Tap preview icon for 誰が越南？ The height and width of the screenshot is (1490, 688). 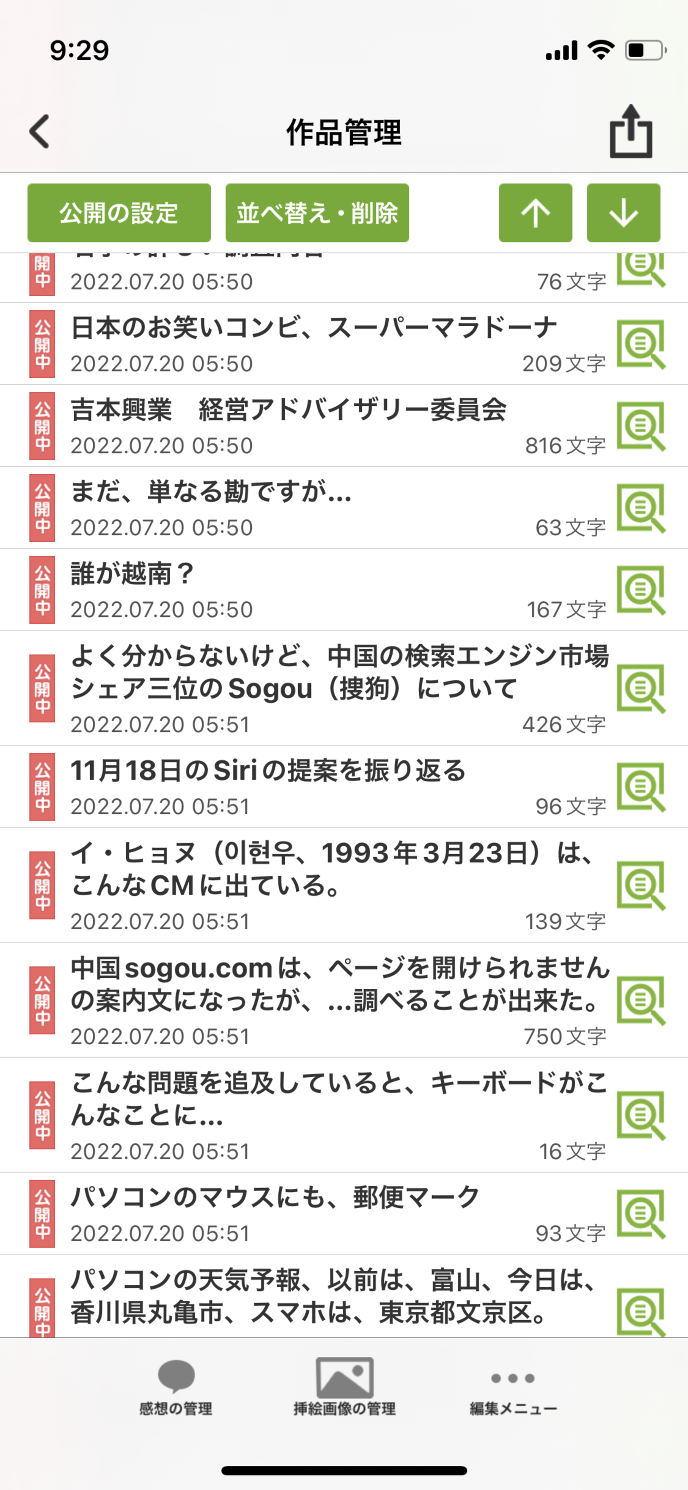click(x=641, y=590)
